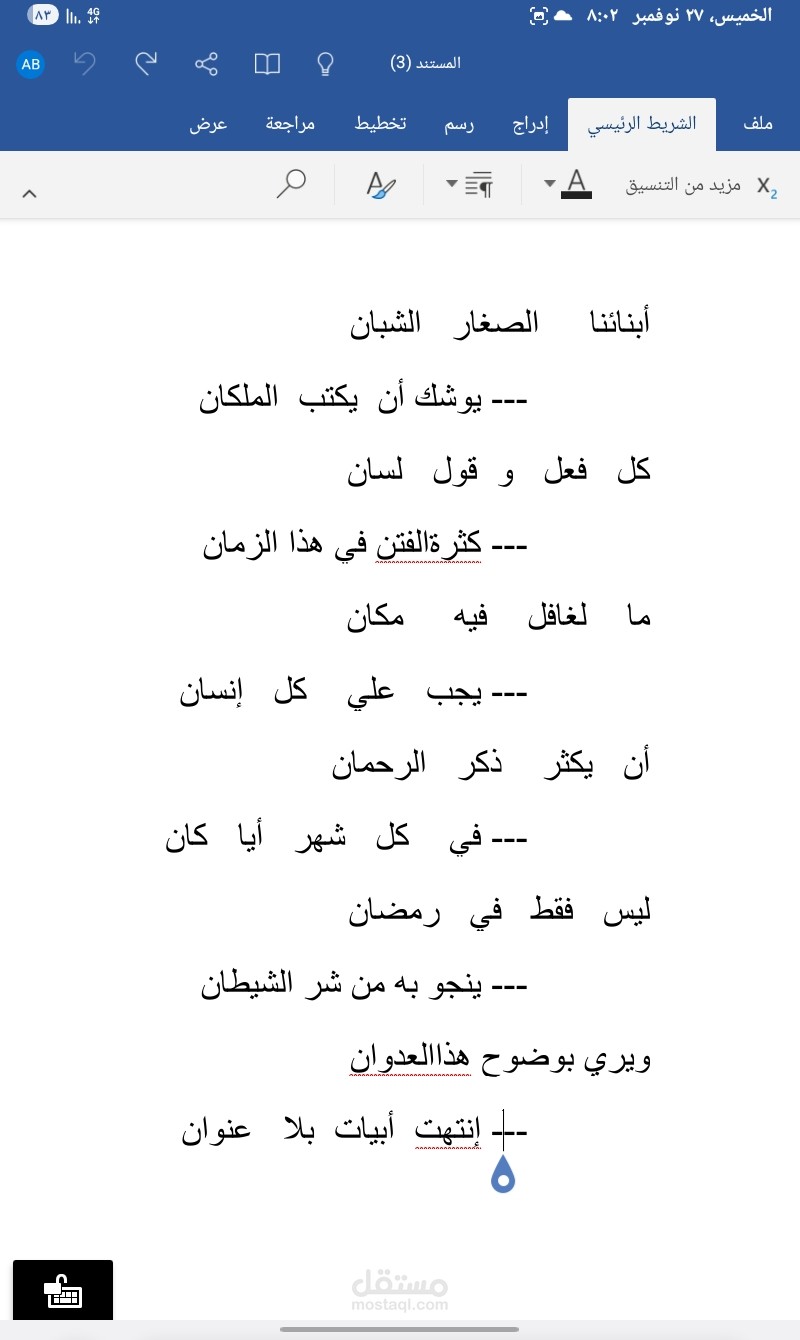Open the font color dropdown arrow
The image size is (800, 1340).
click(549, 184)
